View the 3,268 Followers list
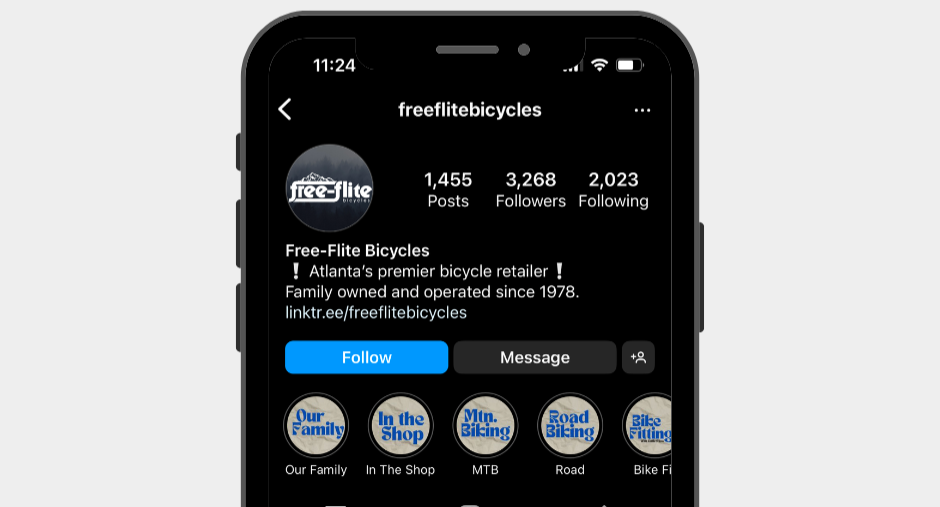Screen dimensions: 940x507 pyautogui.click(x=530, y=189)
